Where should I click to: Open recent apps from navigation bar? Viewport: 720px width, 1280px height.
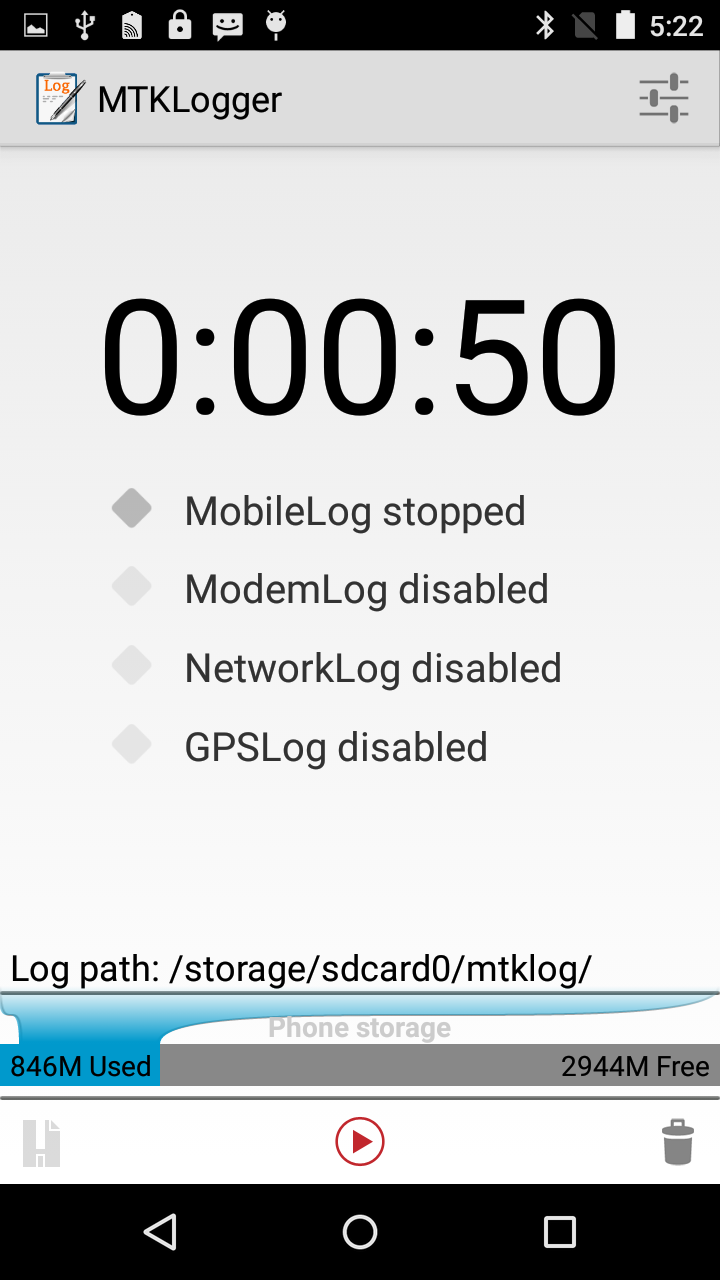pos(559,1232)
